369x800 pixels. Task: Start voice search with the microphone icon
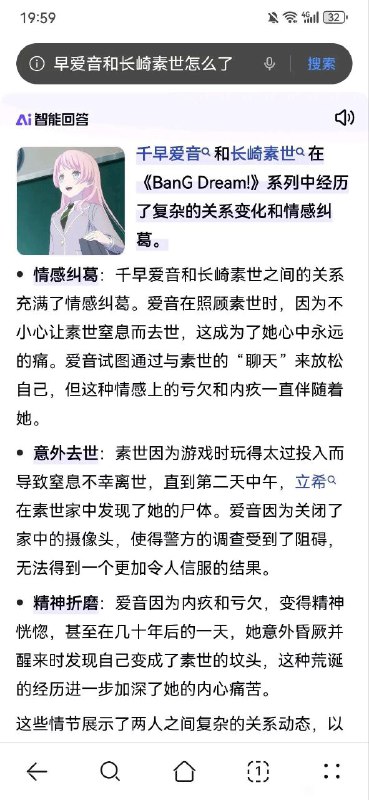coord(269,64)
